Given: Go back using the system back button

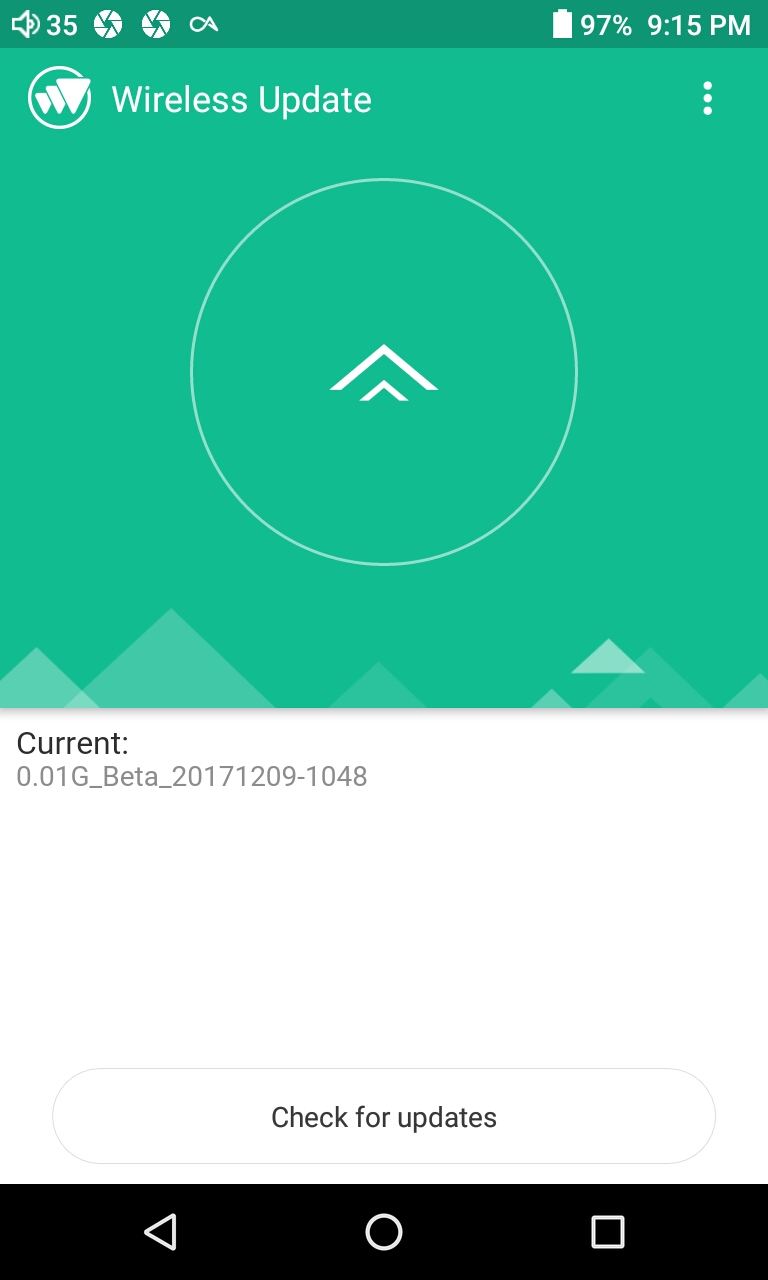Looking at the screenshot, I should point(160,1232).
